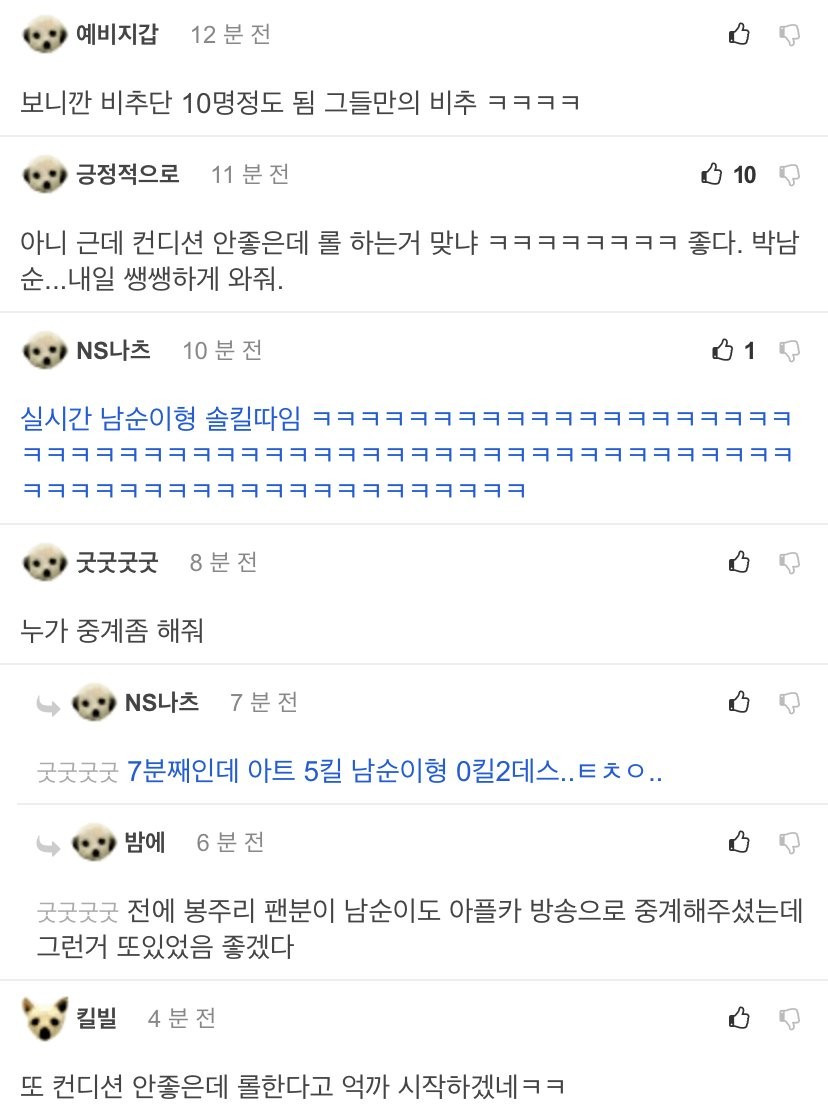Open 킬빌's profile
Viewport: 828px width, 1111px height.
tap(96, 1019)
